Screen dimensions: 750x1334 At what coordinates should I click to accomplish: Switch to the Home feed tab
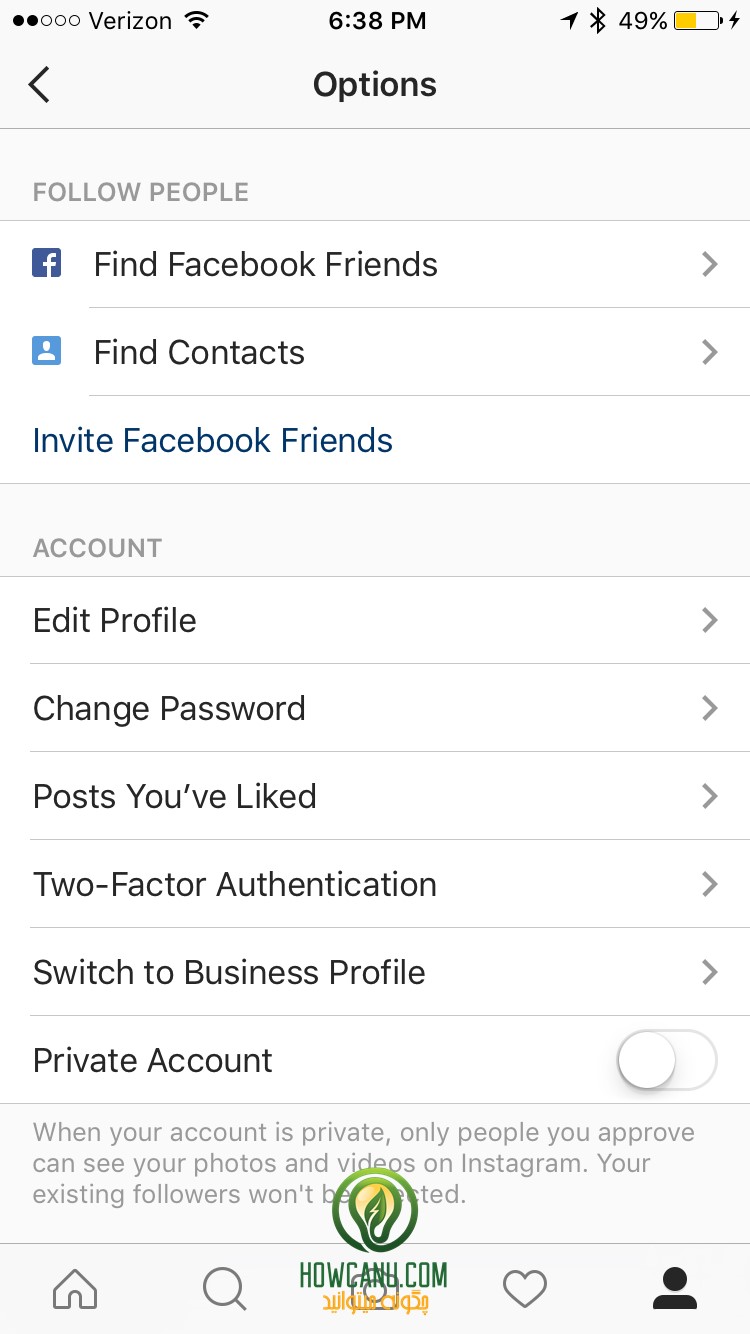pos(76,1288)
